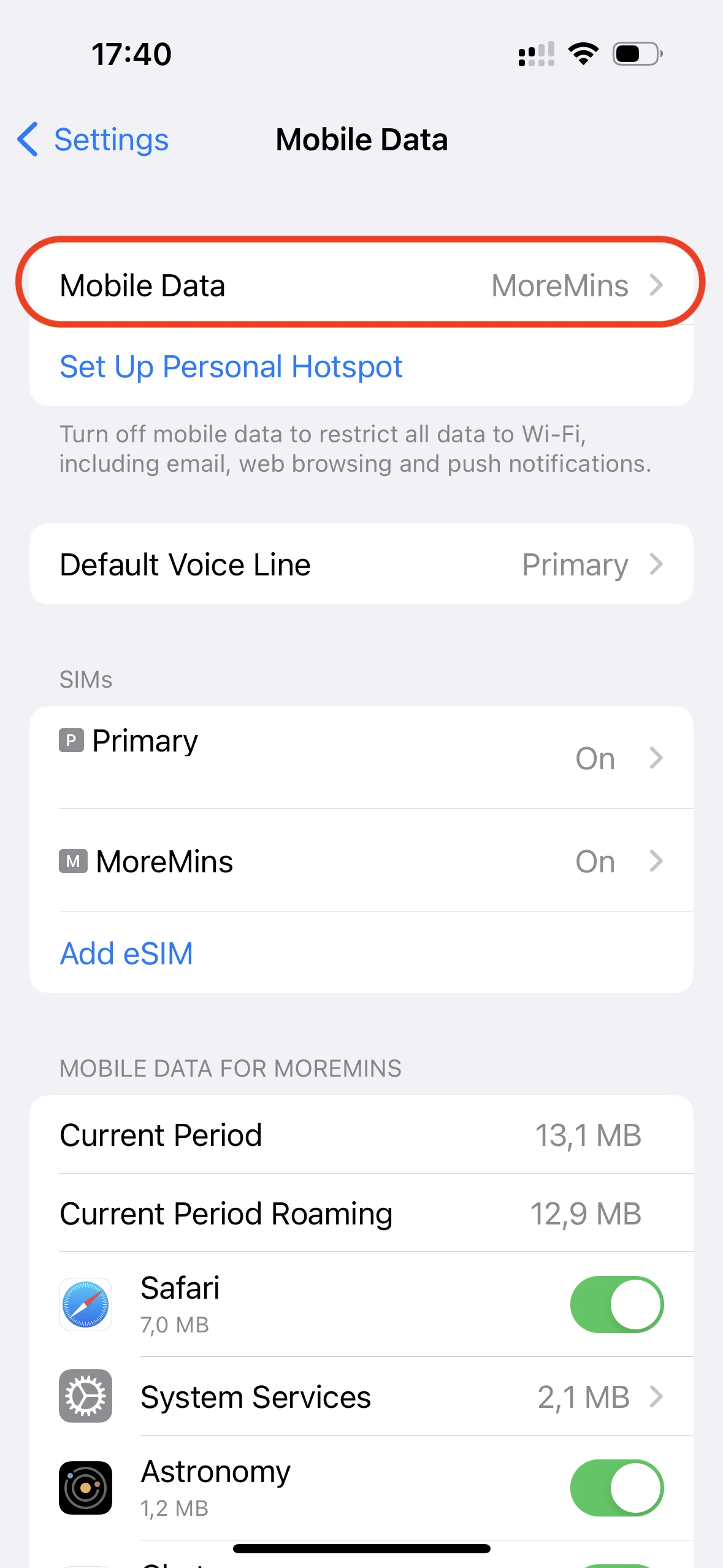Click the P badge next to Primary SIM
The height and width of the screenshot is (1568, 723).
(x=72, y=740)
